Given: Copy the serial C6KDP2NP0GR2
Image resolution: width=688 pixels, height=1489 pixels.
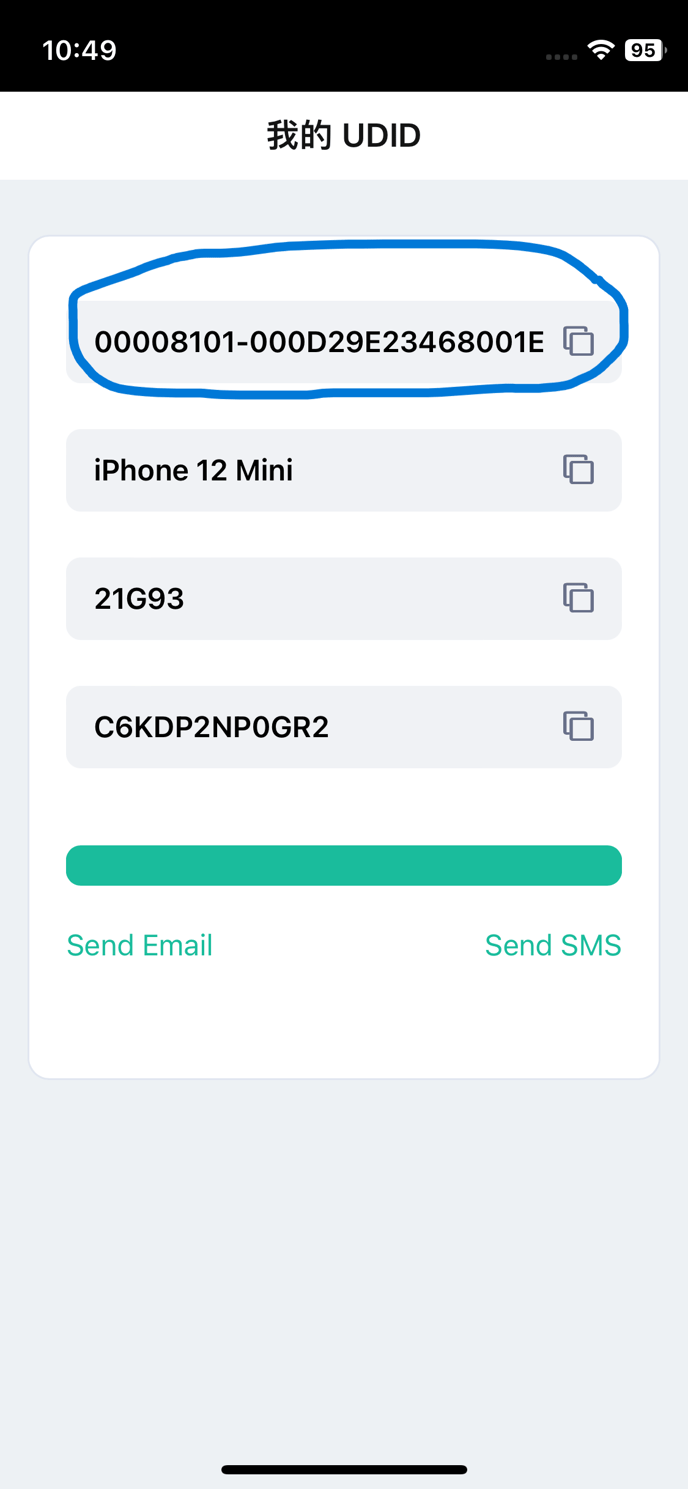Looking at the screenshot, I should tap(578, 726).
